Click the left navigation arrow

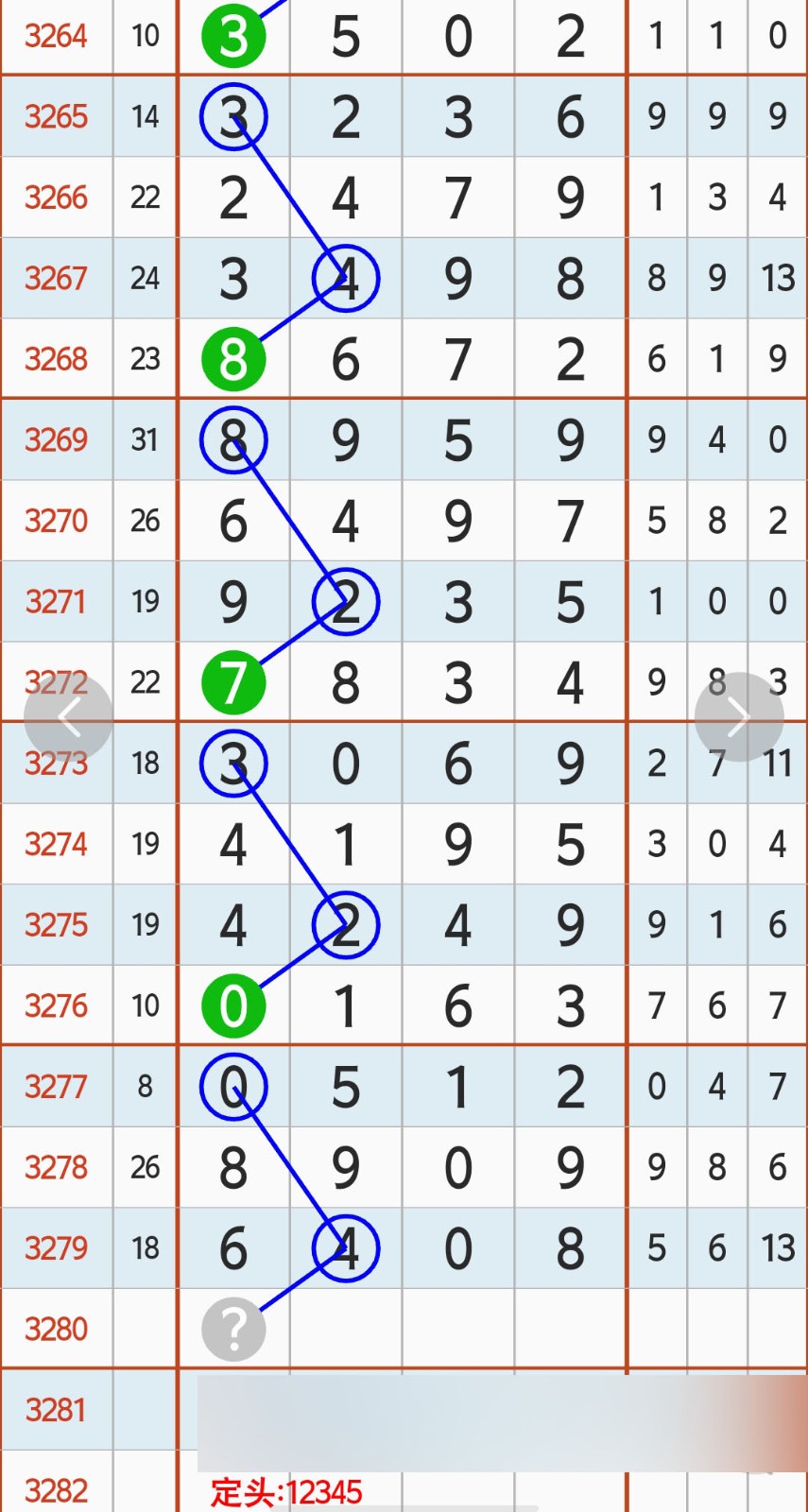click(x=68, y=716)
